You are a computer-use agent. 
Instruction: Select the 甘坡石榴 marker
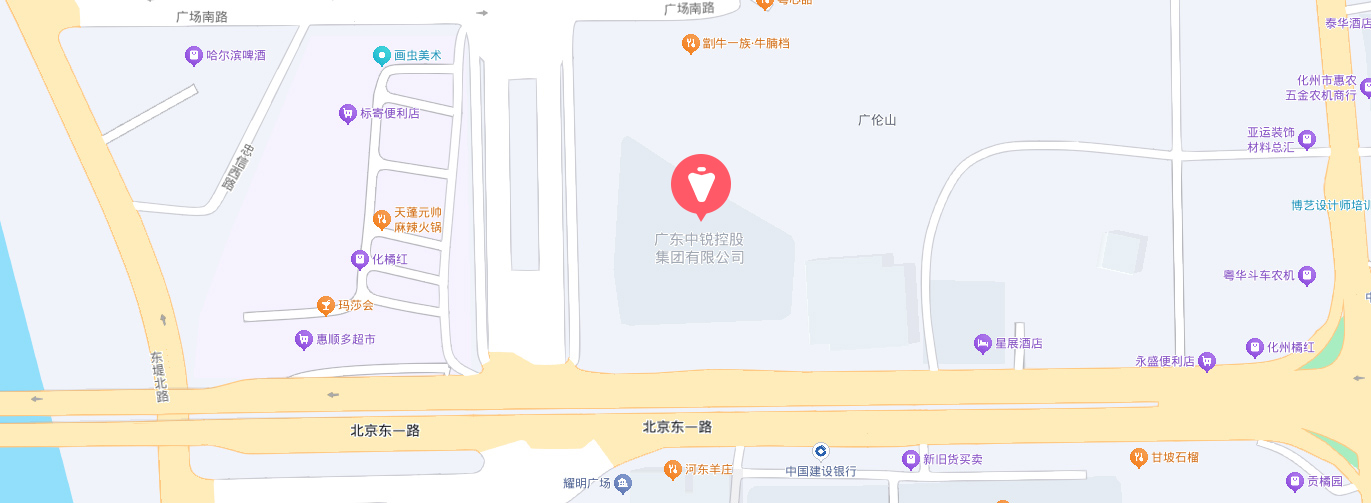point(1138,457)
